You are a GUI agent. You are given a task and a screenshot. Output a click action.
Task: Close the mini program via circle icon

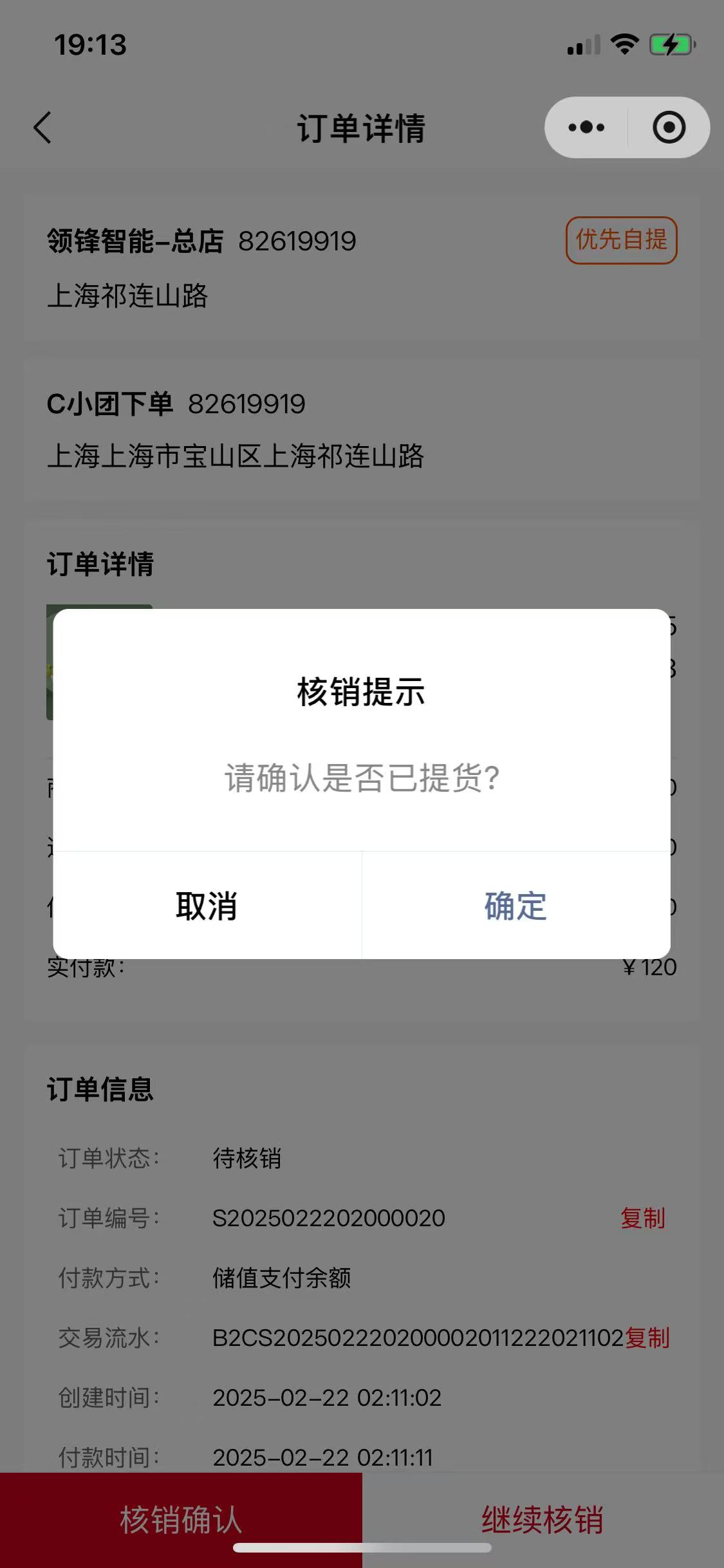click(x=669, y=127)
